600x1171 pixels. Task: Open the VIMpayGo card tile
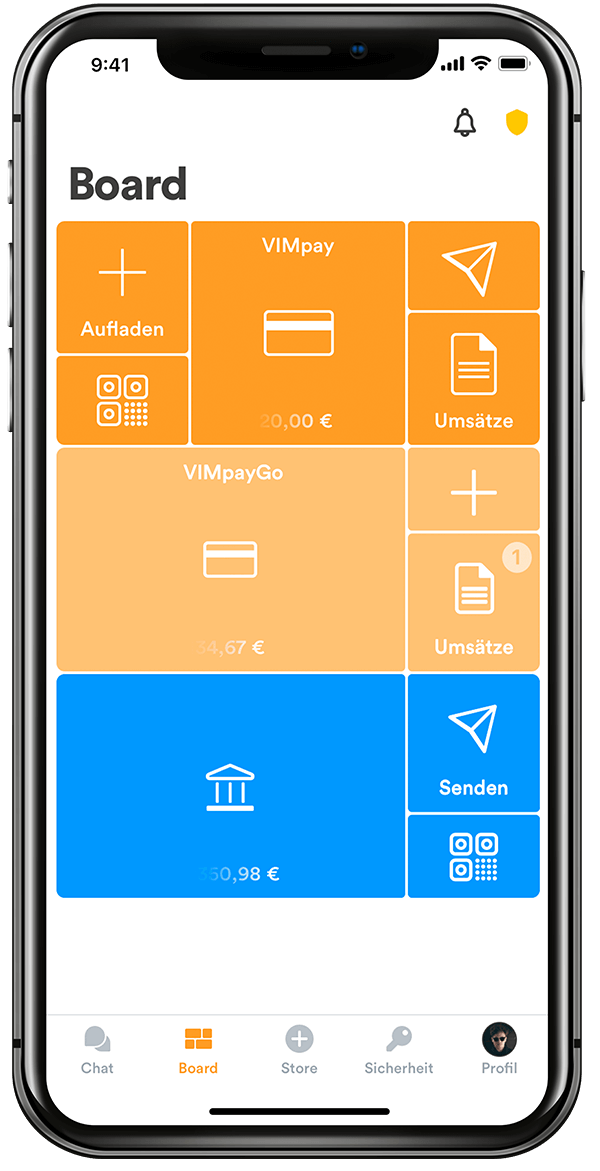231,559
